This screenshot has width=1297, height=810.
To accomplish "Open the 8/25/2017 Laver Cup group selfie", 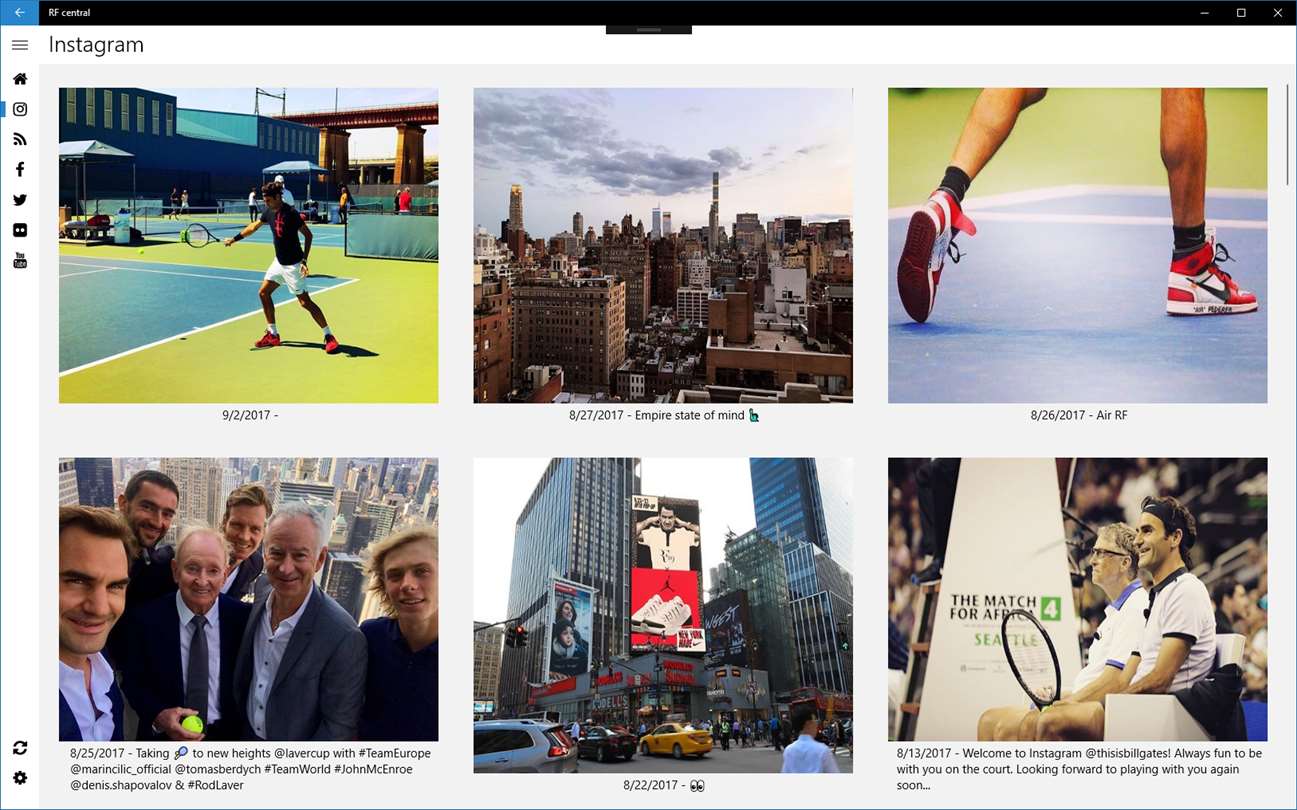I will (x=248, y=599).
